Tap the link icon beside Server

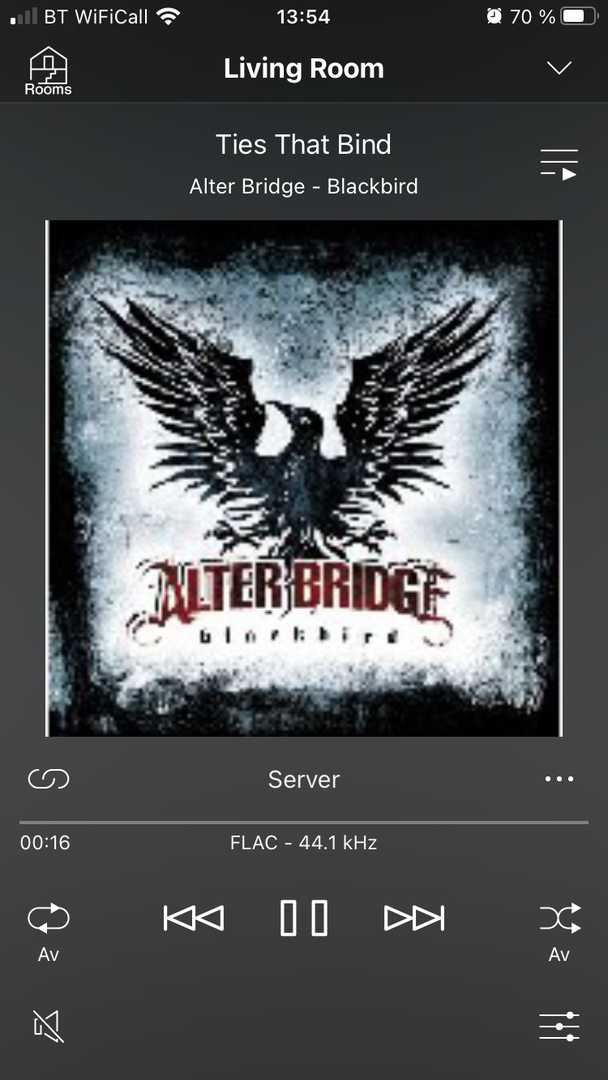[48, 779]
